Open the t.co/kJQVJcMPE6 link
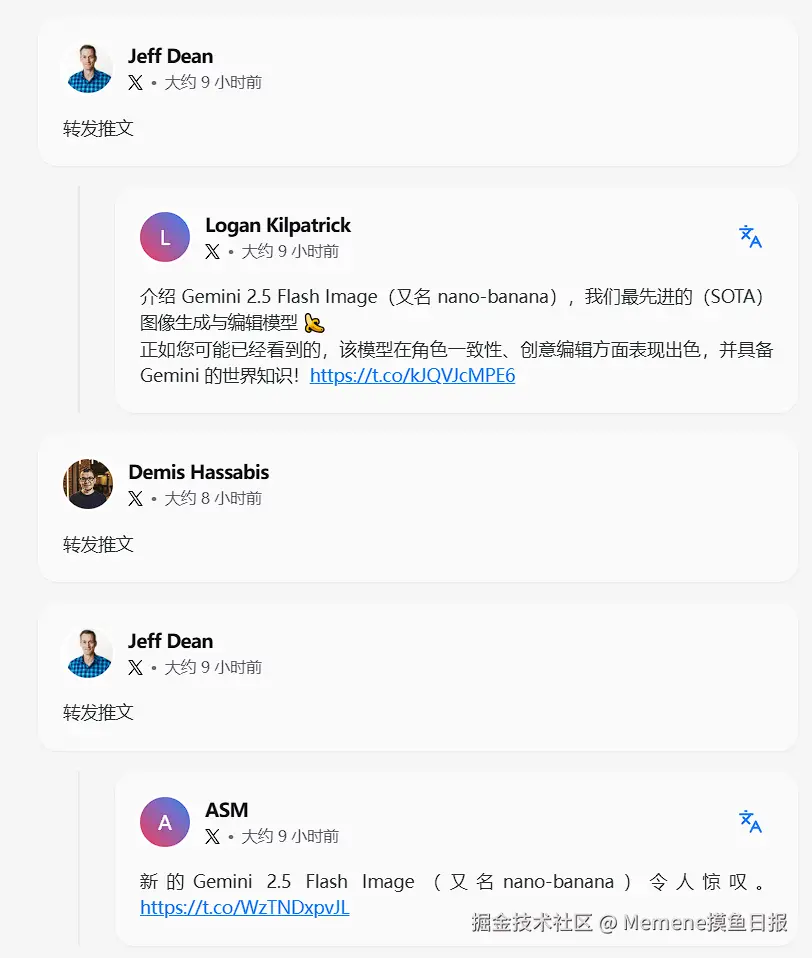 [x=412, y=376]
